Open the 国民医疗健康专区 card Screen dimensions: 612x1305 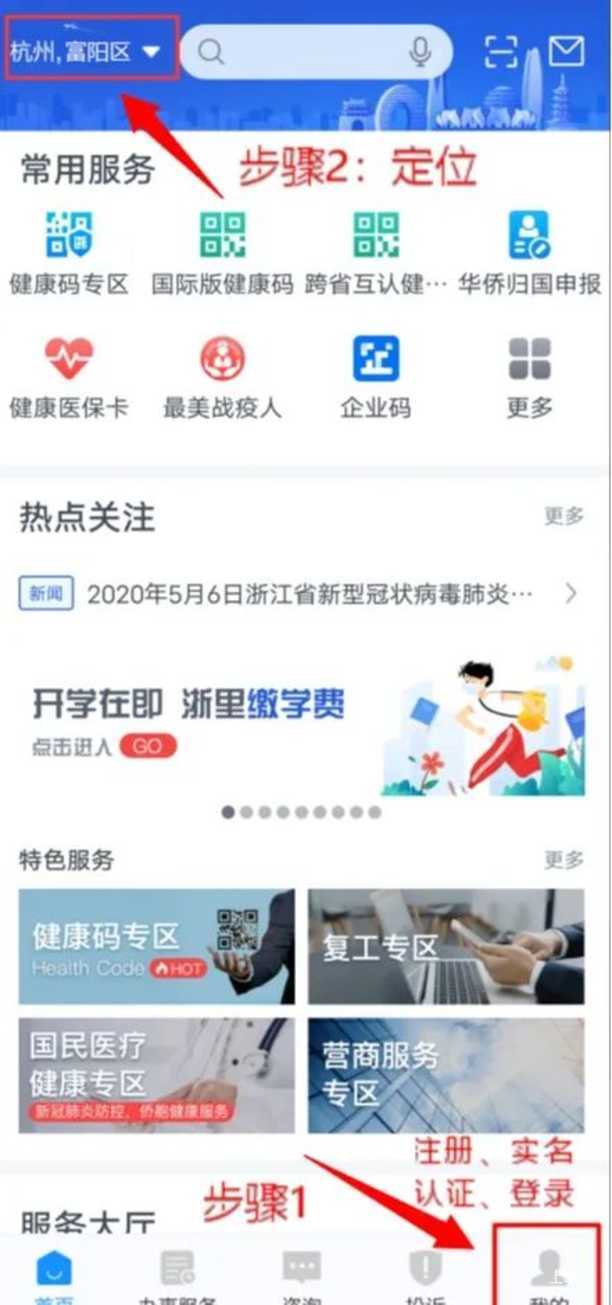[156, 1076]
